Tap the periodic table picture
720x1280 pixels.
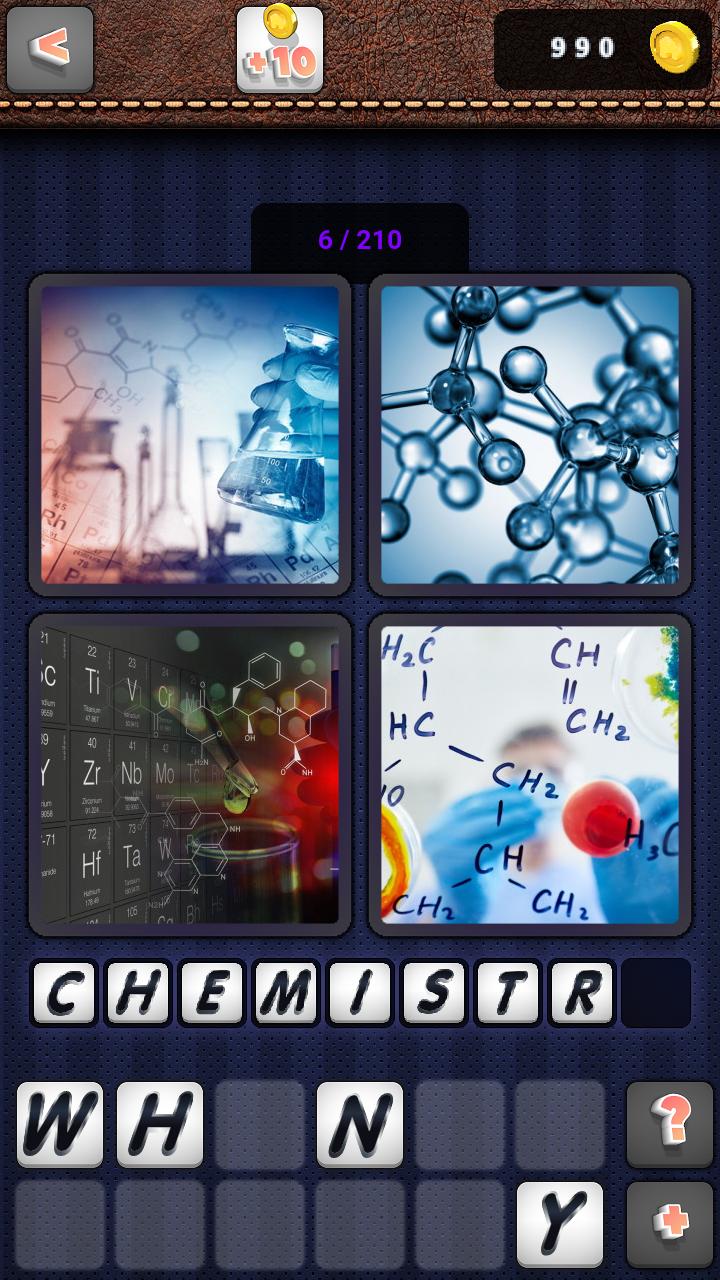190,776
